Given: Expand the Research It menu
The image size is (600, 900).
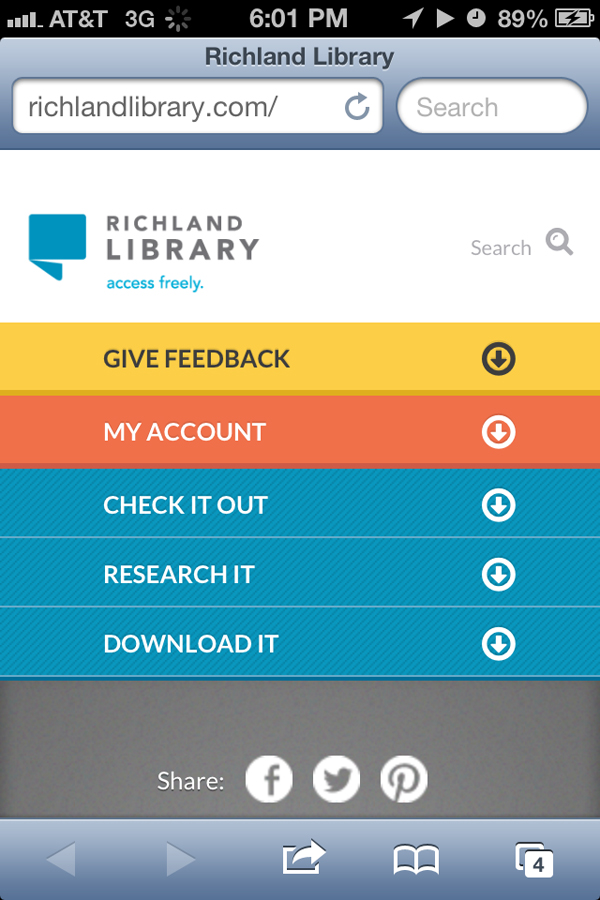Looking at the screenshot, I should pyautogui.click(x=498, y=574).
